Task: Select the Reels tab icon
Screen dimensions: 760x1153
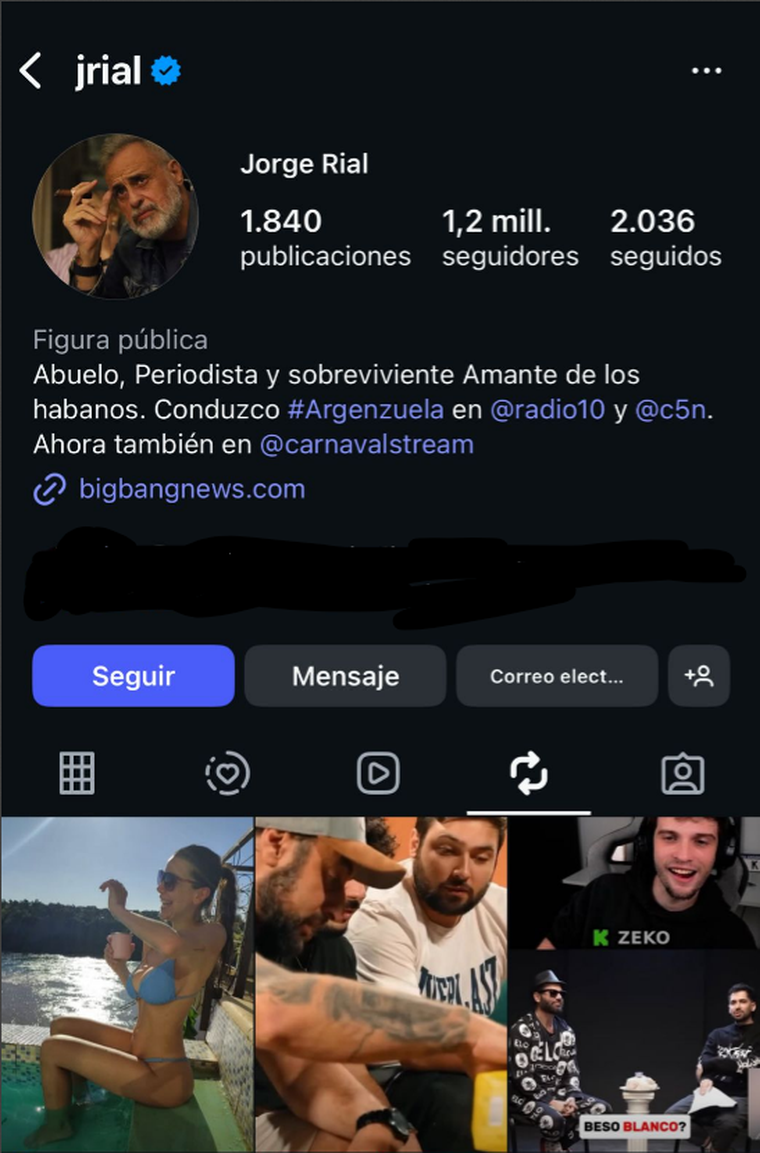Action: pyautogui.click(x=378, y=772)
